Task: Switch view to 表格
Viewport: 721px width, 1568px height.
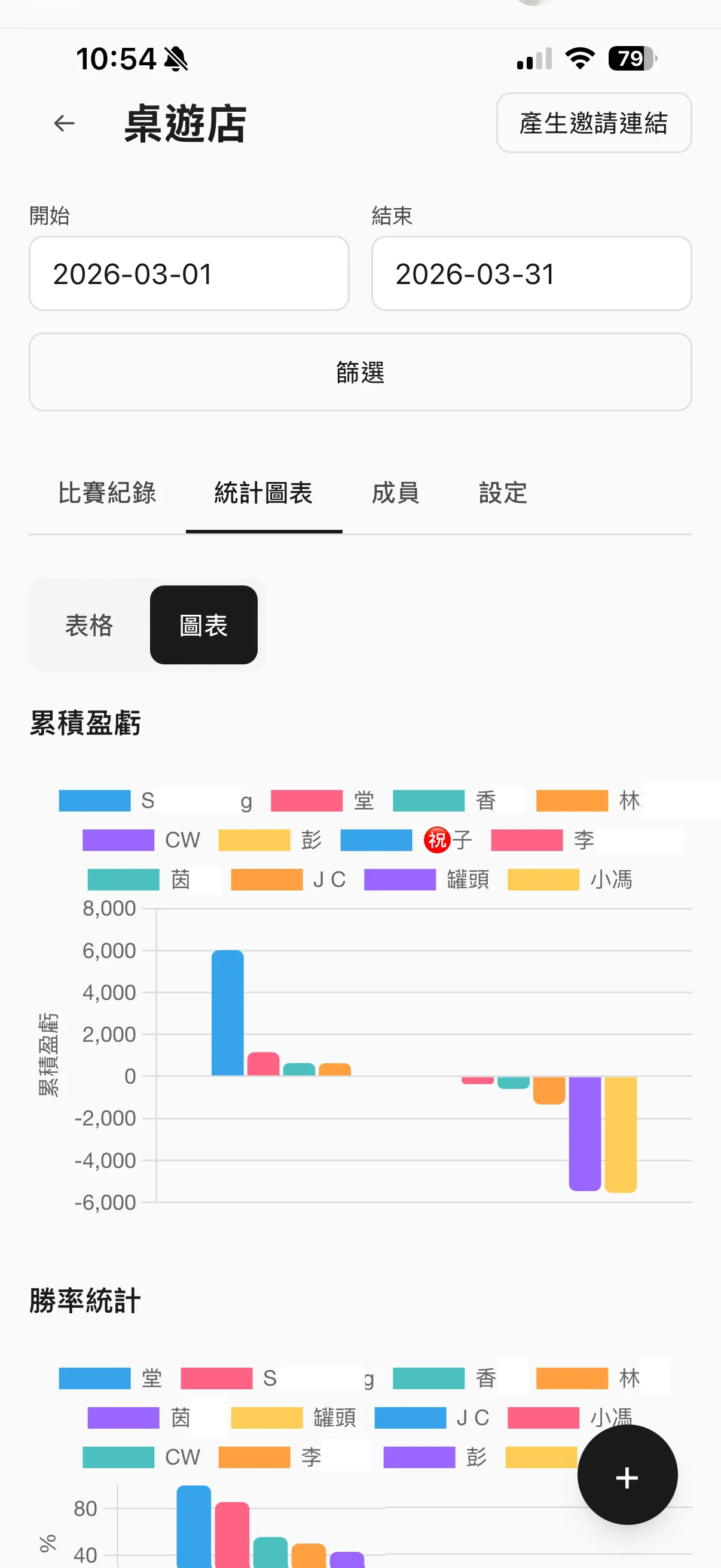Action: [x=89, y=626]
